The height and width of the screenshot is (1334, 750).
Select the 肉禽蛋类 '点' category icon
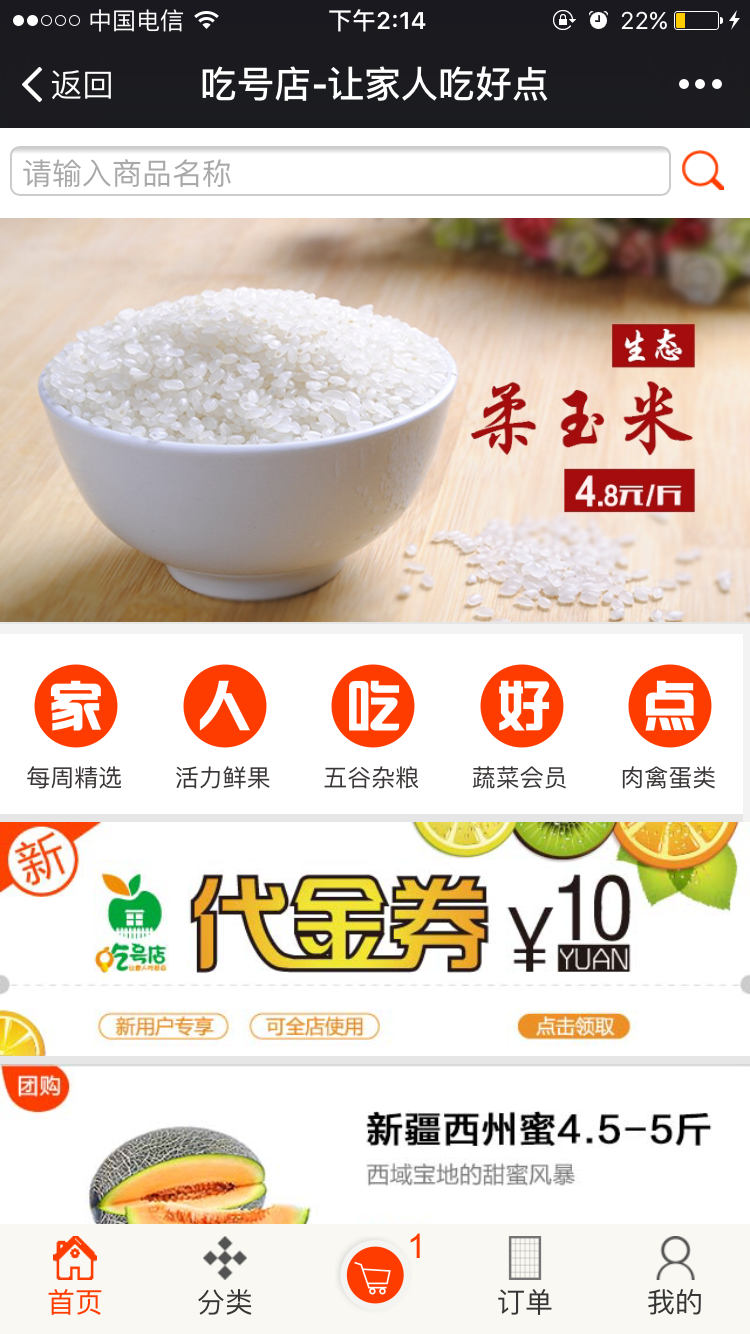point(669,705)
